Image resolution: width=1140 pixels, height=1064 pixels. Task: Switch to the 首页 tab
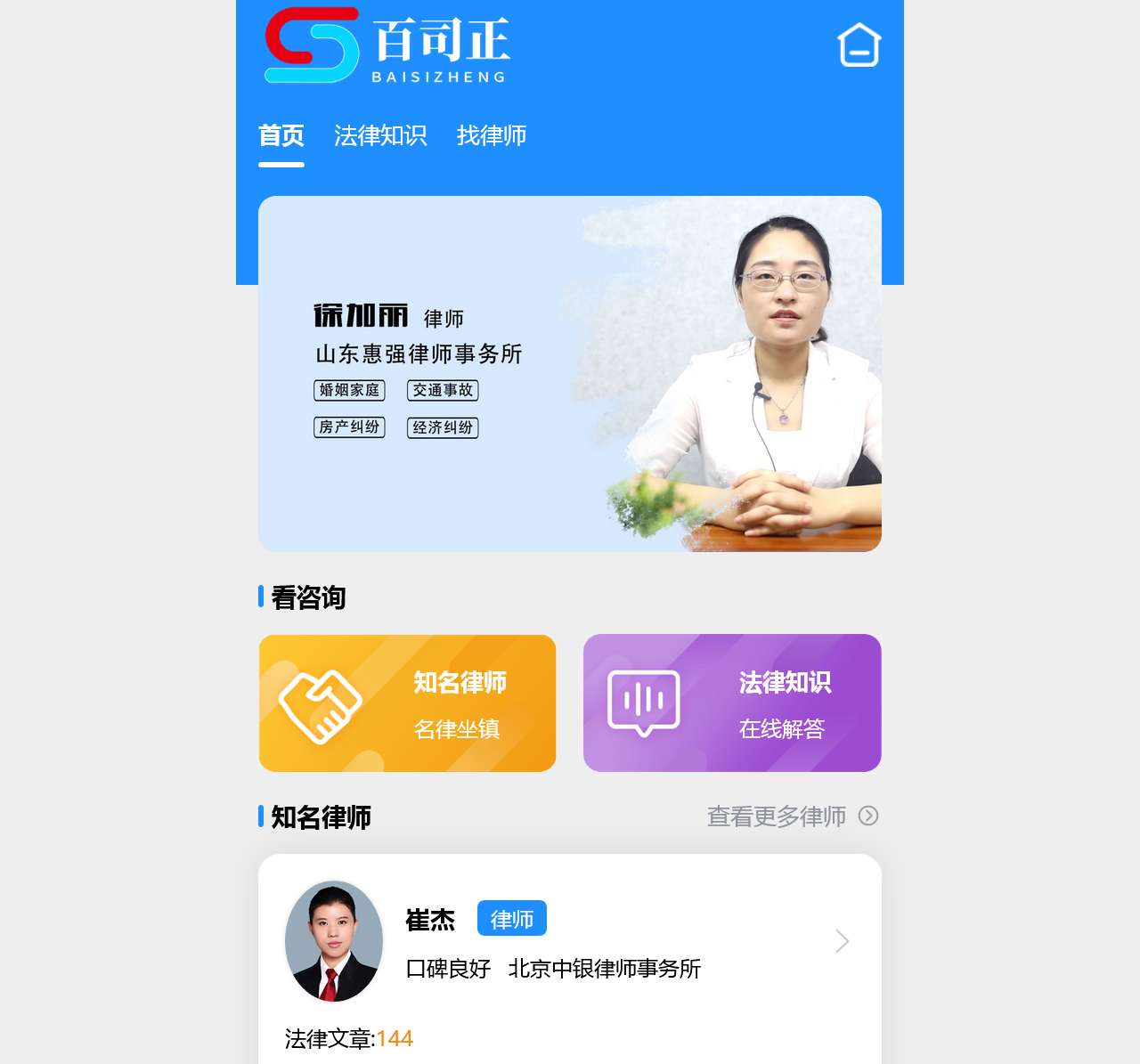pyautogui.click(x=281, y=135)
